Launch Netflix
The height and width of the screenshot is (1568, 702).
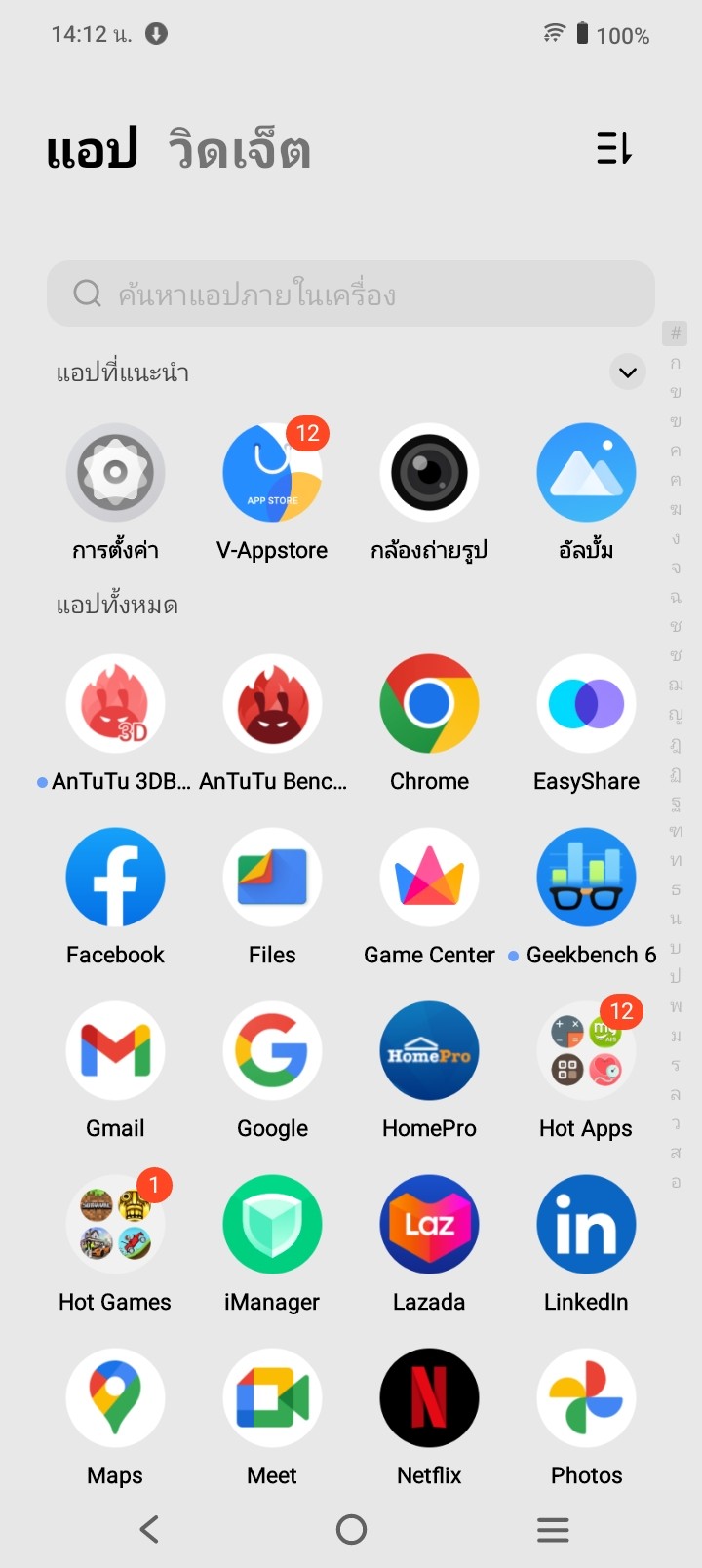coord(429,1398)
